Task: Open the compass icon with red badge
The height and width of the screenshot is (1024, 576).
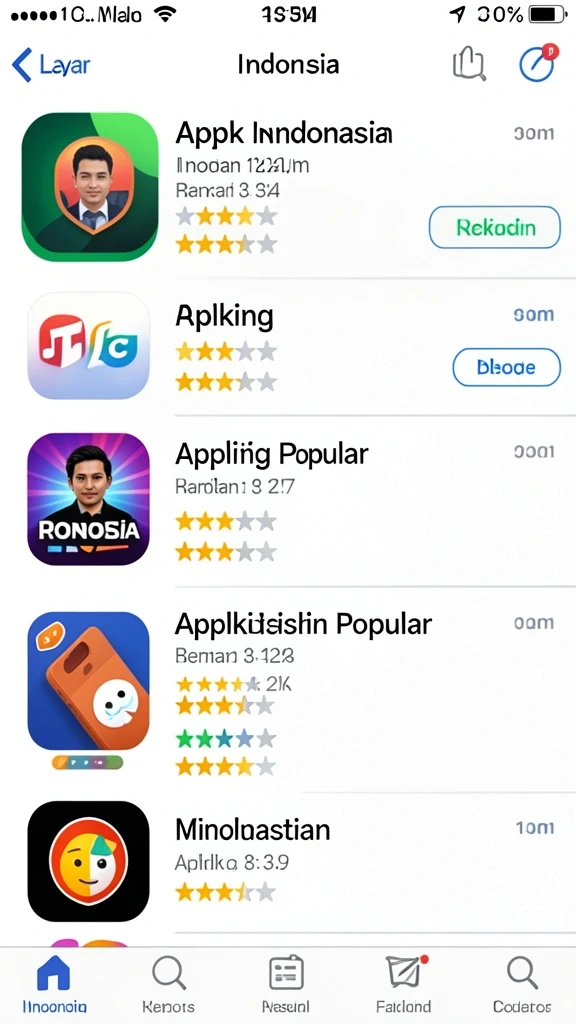Action: click(539, 63)
